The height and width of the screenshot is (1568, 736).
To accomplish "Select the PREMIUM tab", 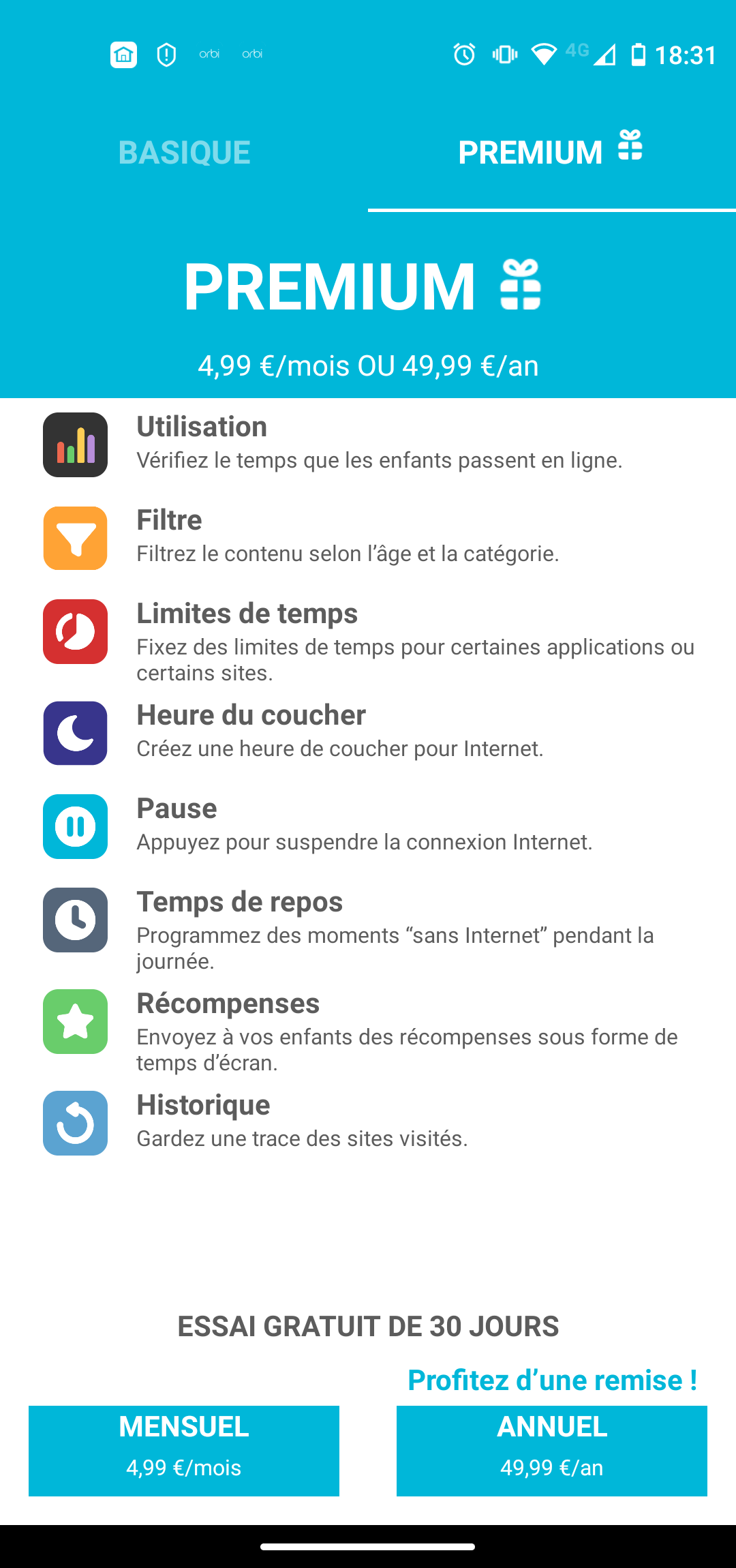I will 551,151.
